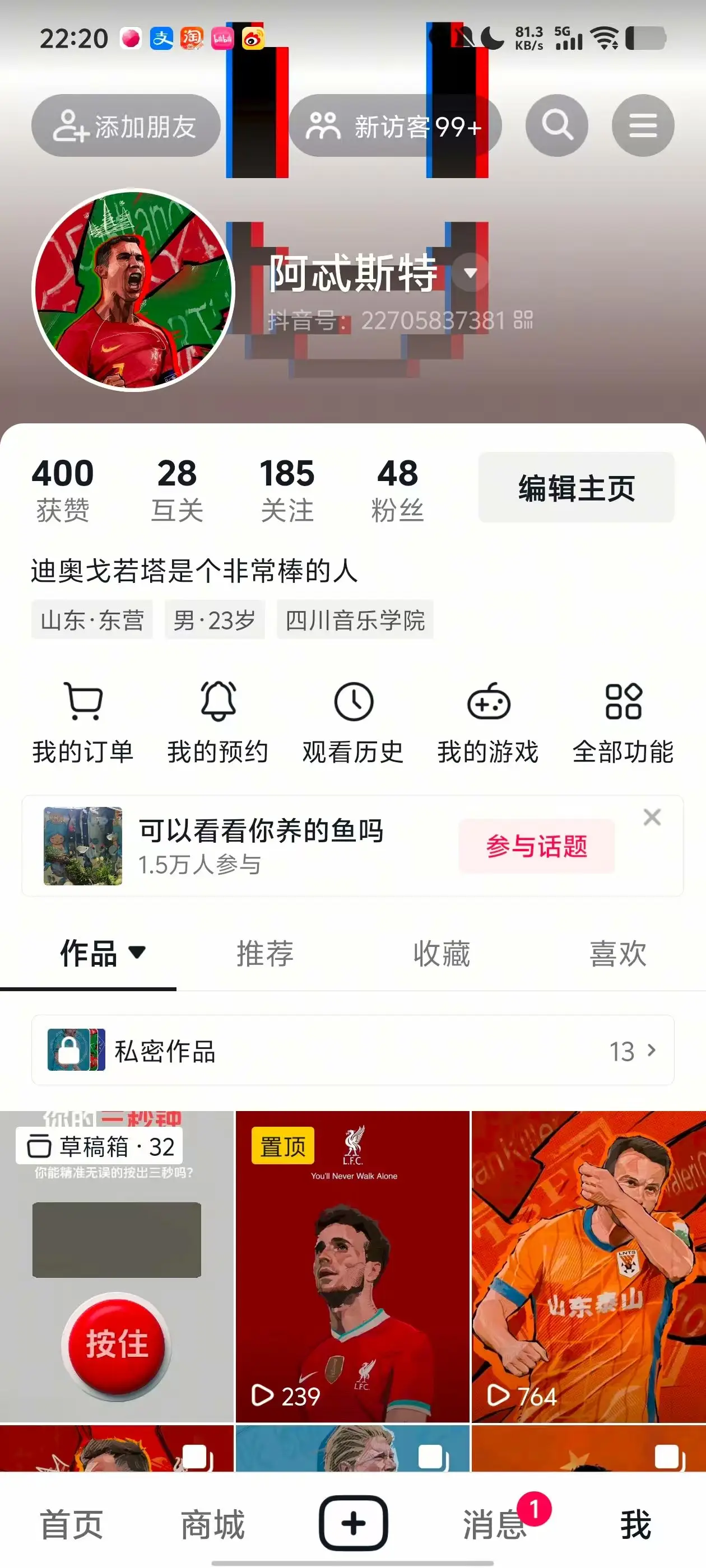Open 私密作品 row

click(x=352, y=1050)
